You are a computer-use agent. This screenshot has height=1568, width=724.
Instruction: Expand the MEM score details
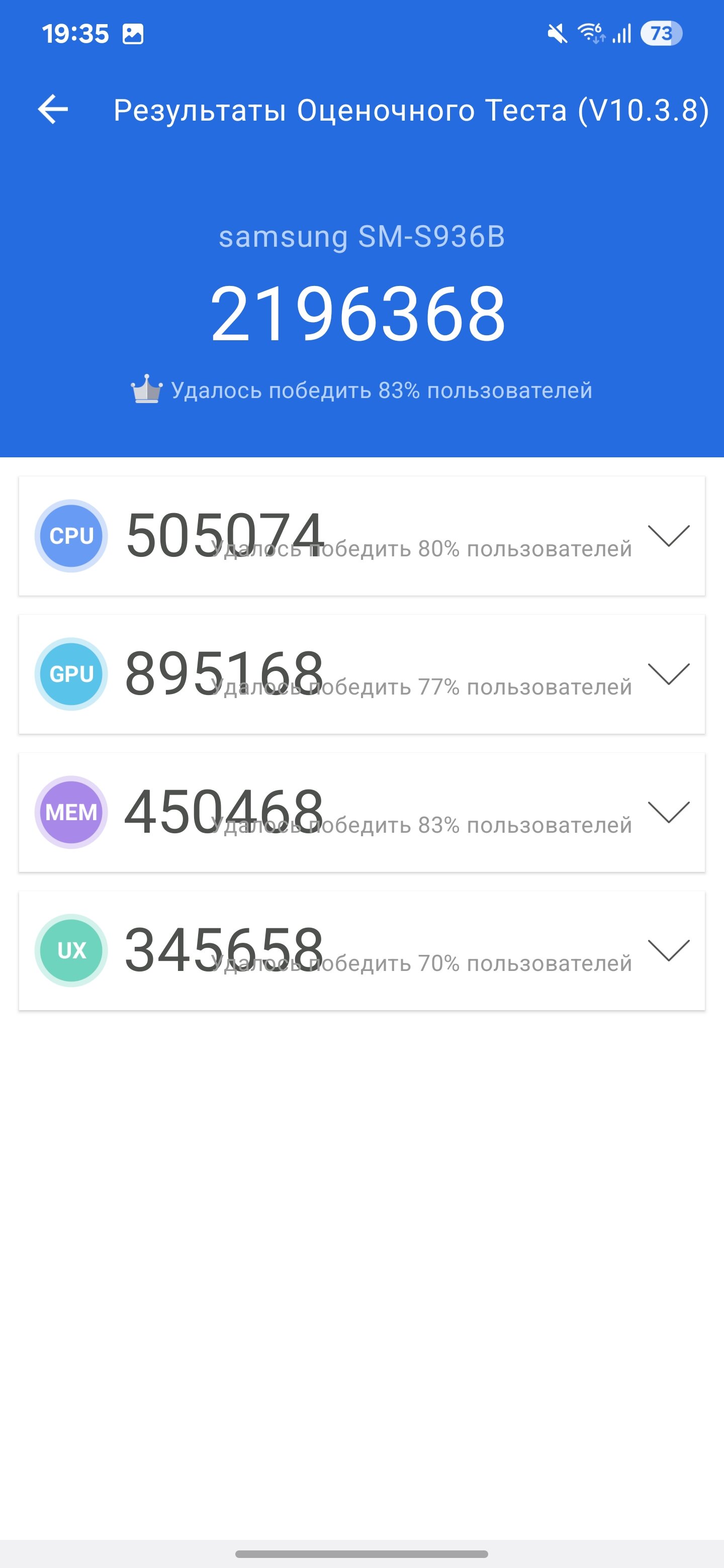[669, 812]
